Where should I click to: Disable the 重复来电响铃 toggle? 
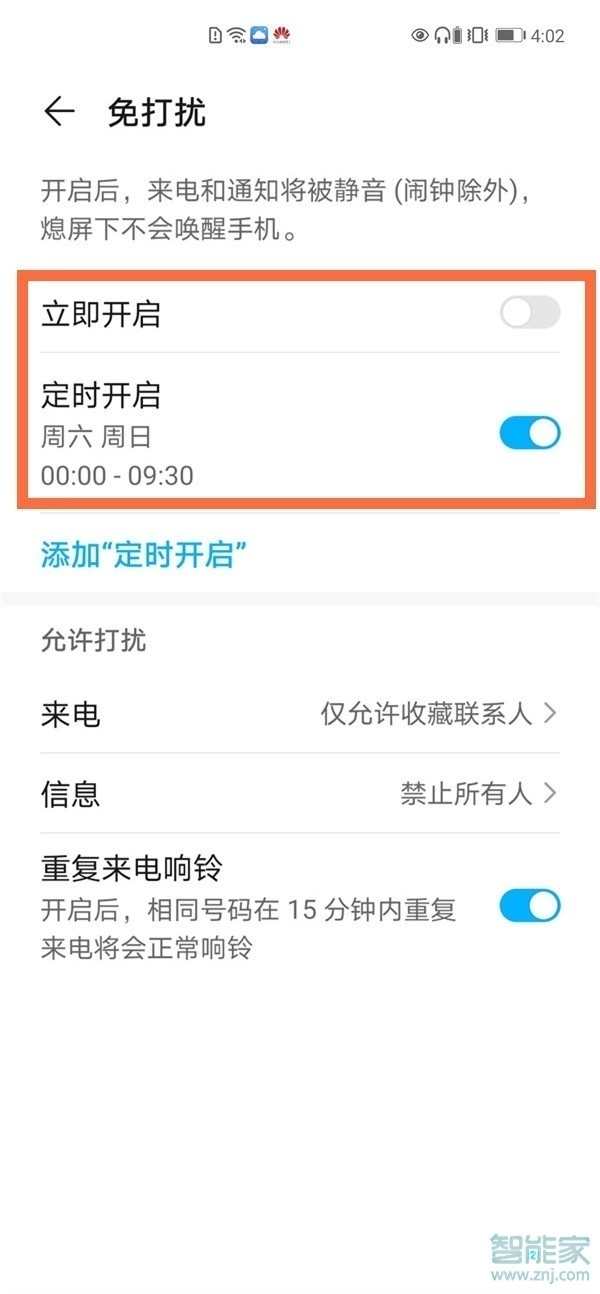[x=530, y=906]
